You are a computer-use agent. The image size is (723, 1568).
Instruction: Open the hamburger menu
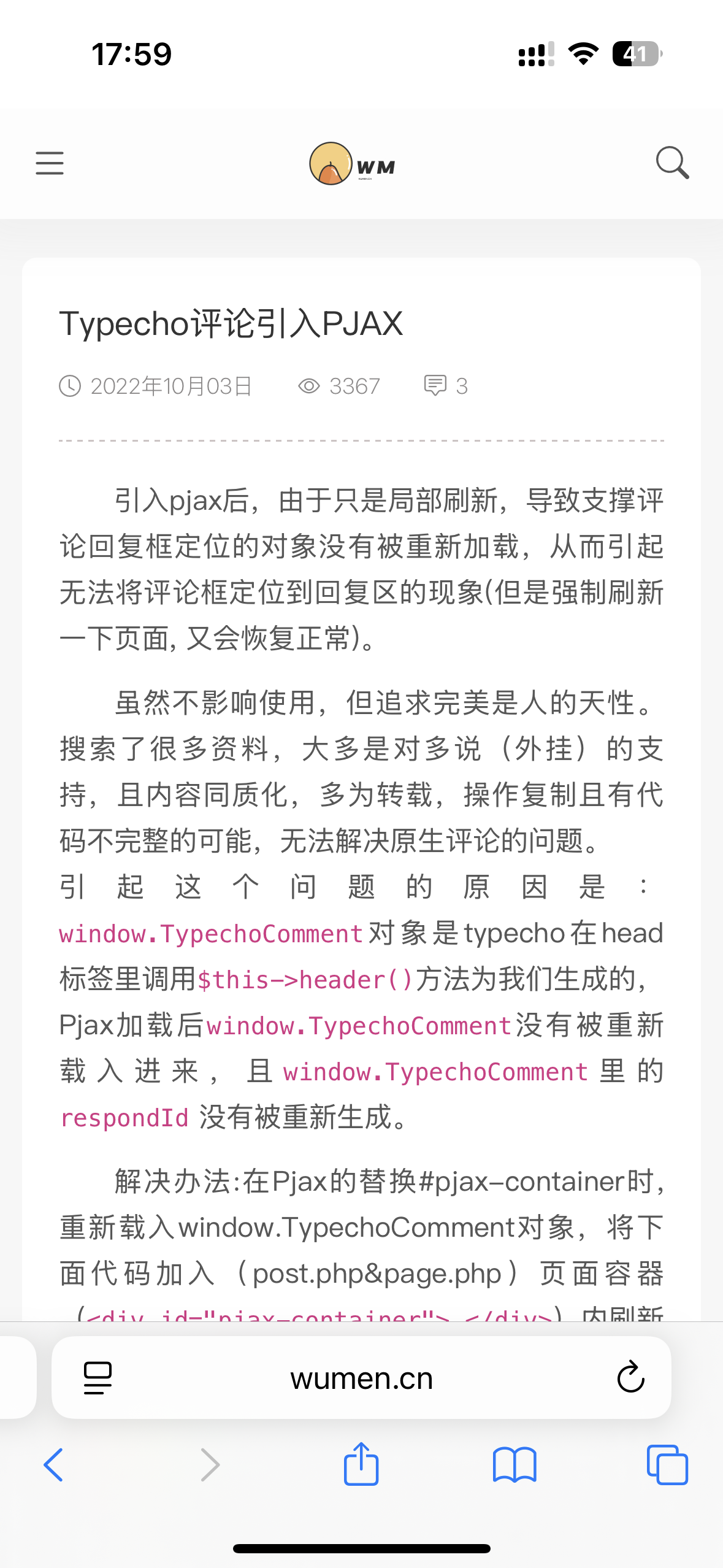(50, 163)
